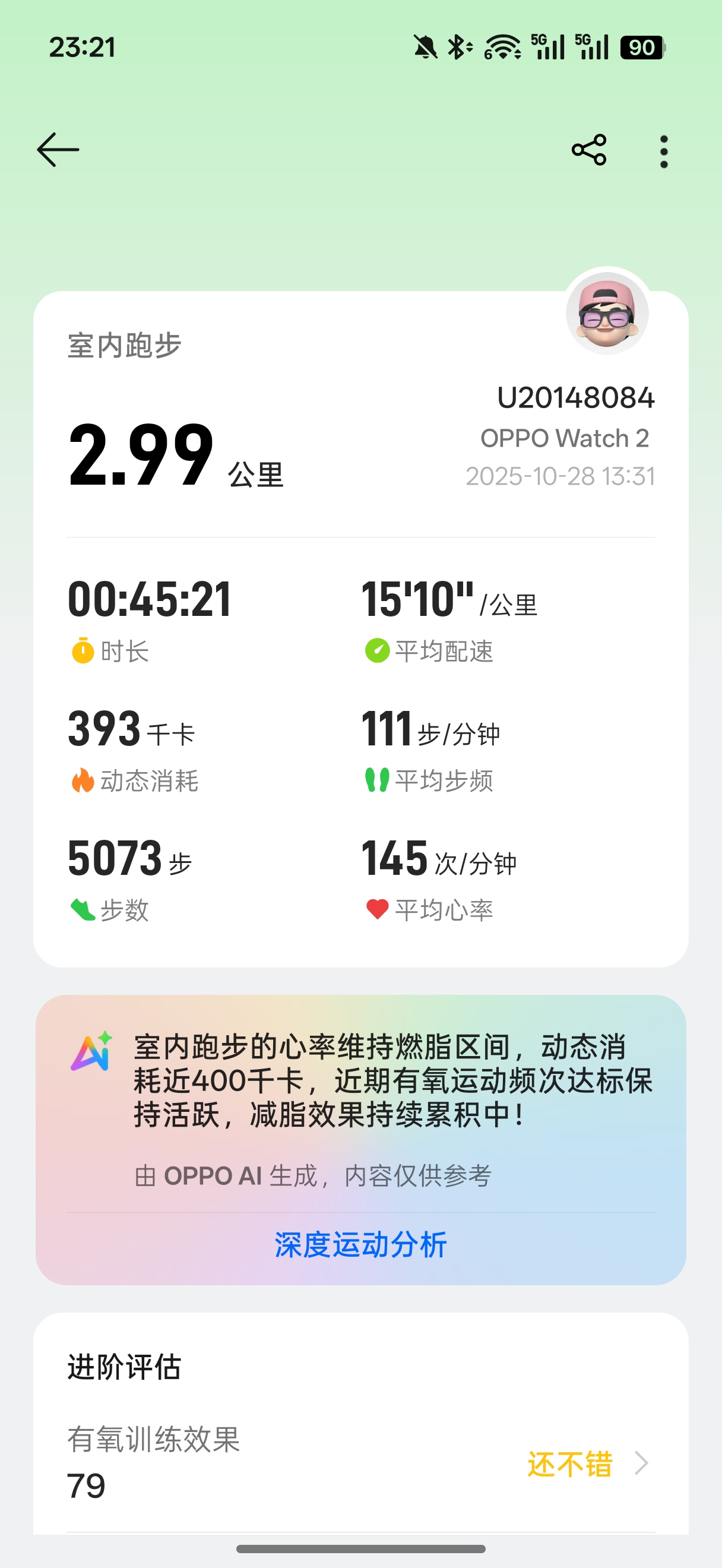Go back using the arrow icon

[x=58, y=150]
